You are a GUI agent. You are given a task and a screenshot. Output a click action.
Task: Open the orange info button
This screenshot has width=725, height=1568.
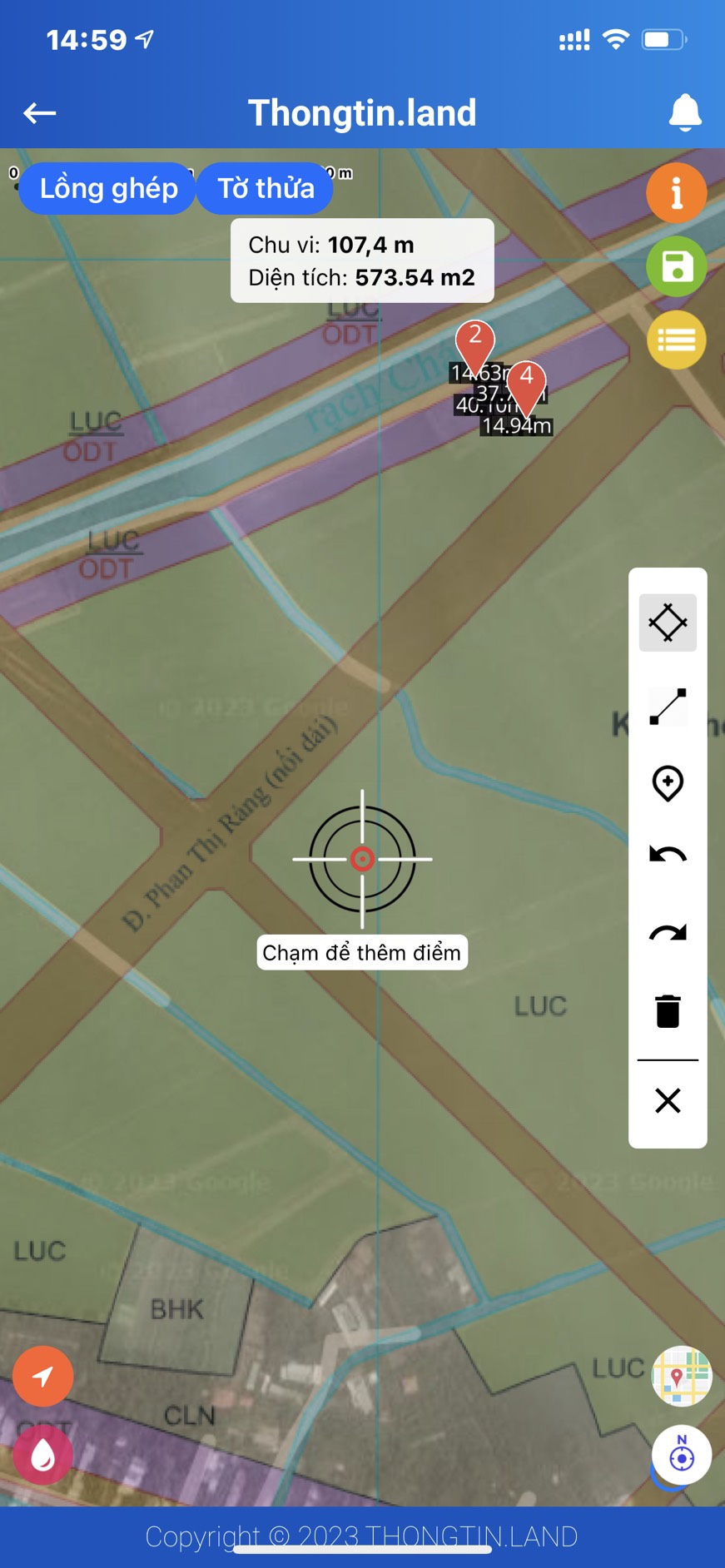coord(677,192)
